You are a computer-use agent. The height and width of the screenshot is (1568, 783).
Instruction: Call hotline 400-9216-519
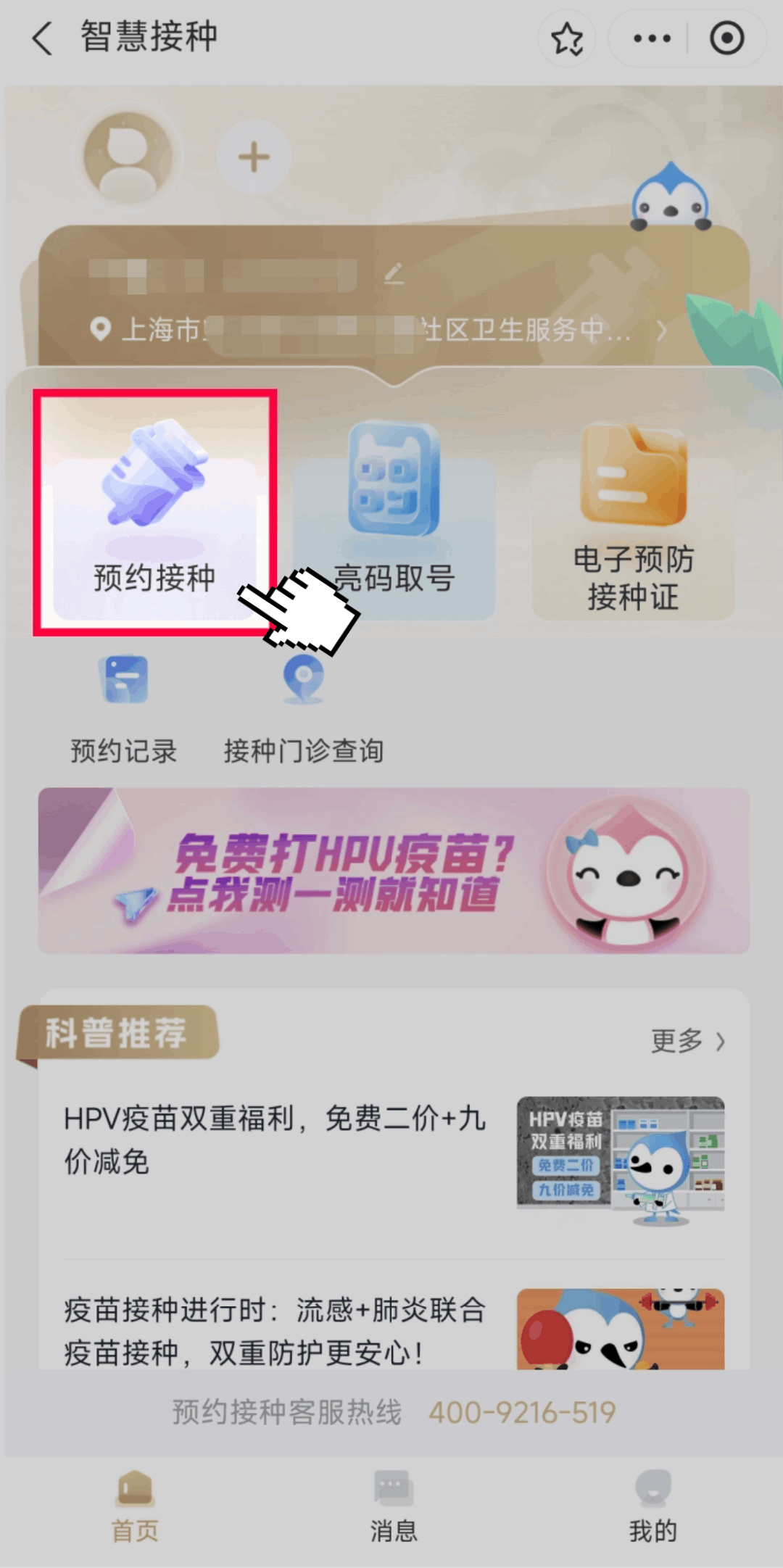tap(522, 1412)
